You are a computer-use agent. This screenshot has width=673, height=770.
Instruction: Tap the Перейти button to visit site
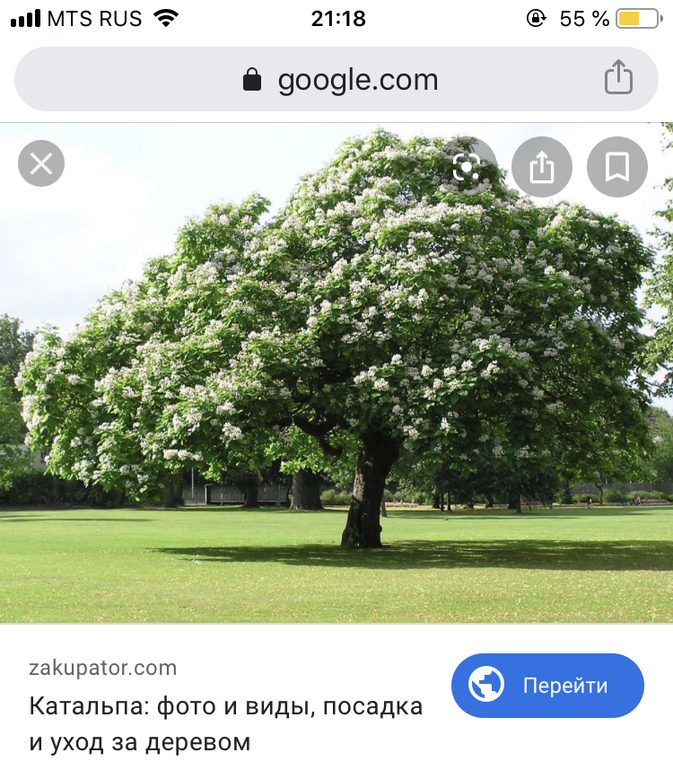coord(547,686)
